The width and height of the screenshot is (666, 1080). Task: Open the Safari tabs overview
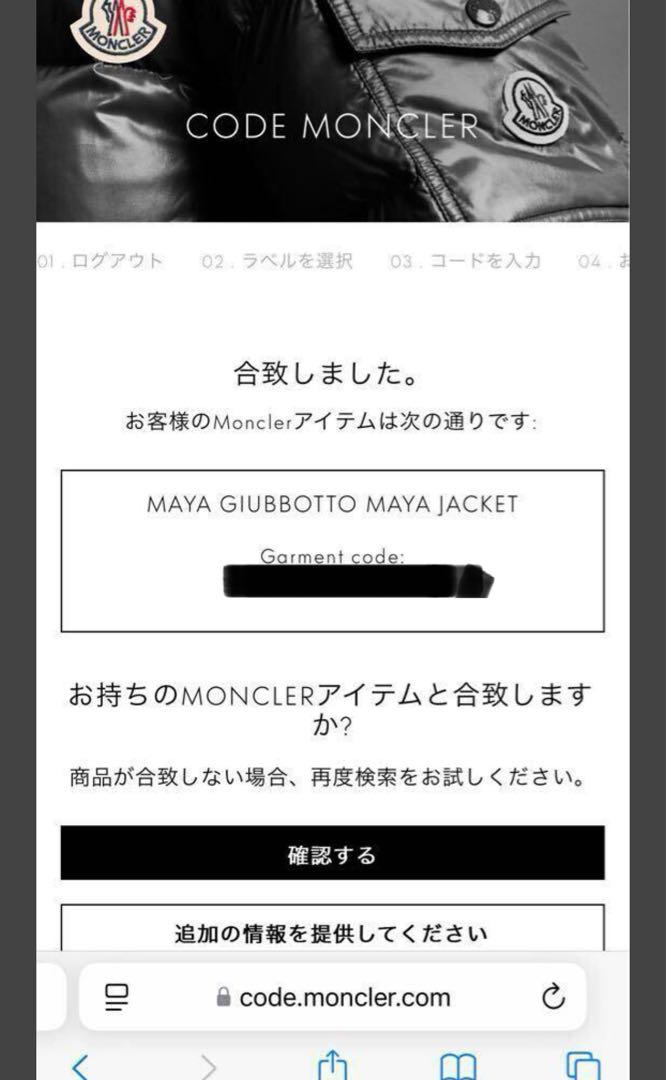point(583,1066)
